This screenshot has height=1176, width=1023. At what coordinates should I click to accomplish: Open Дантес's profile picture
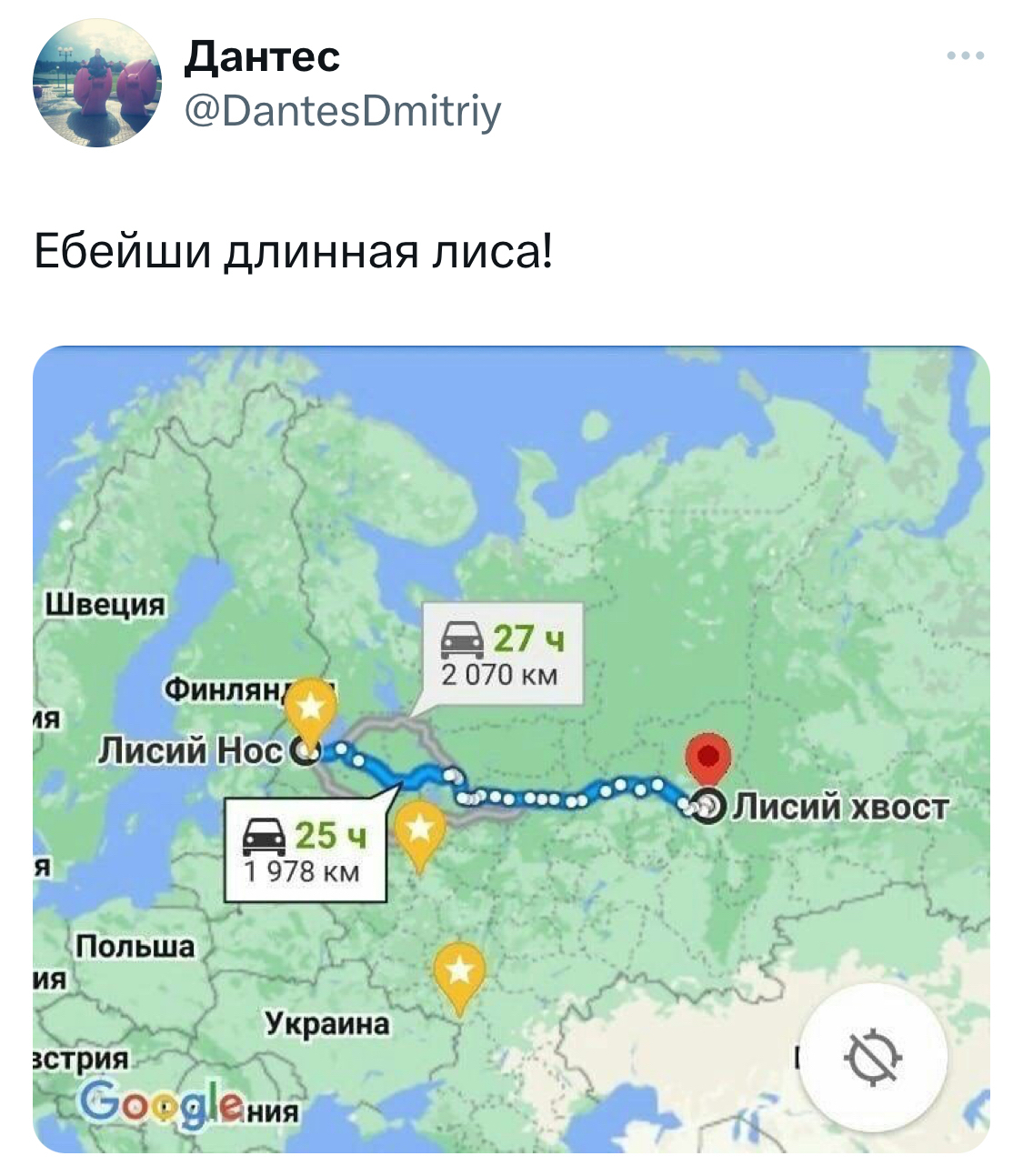pos(96,83)
